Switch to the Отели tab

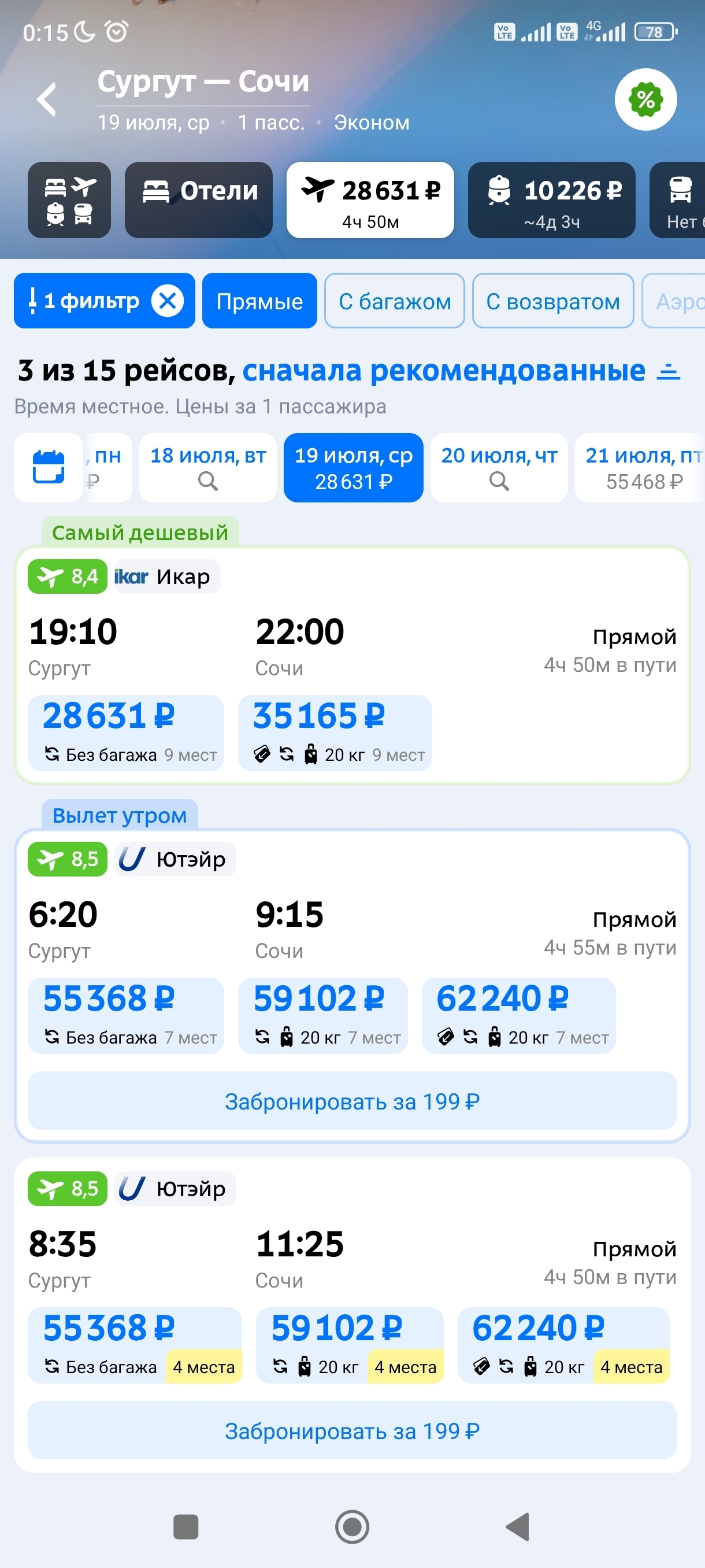click(198, 199)
